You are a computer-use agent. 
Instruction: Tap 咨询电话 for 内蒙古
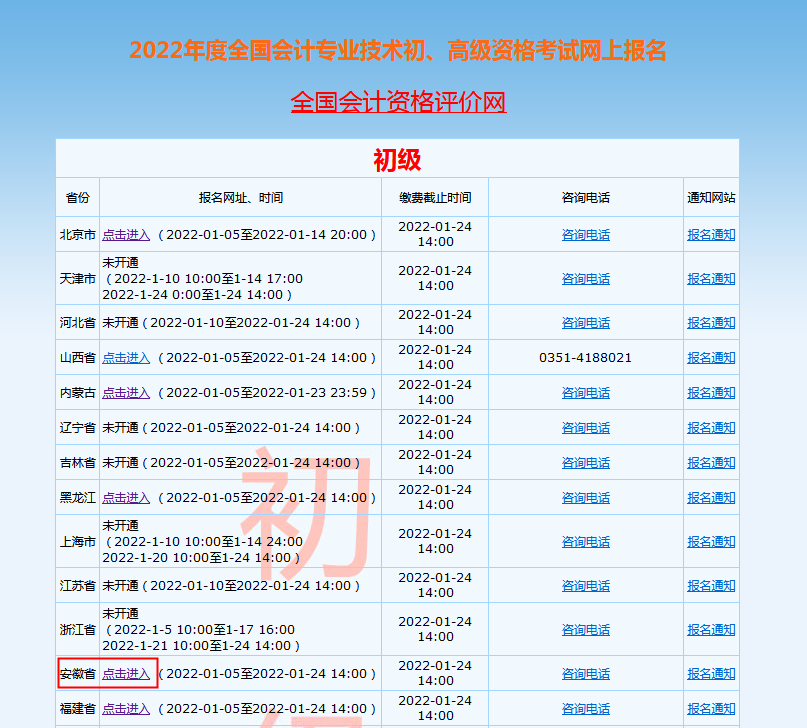point(585,393)
